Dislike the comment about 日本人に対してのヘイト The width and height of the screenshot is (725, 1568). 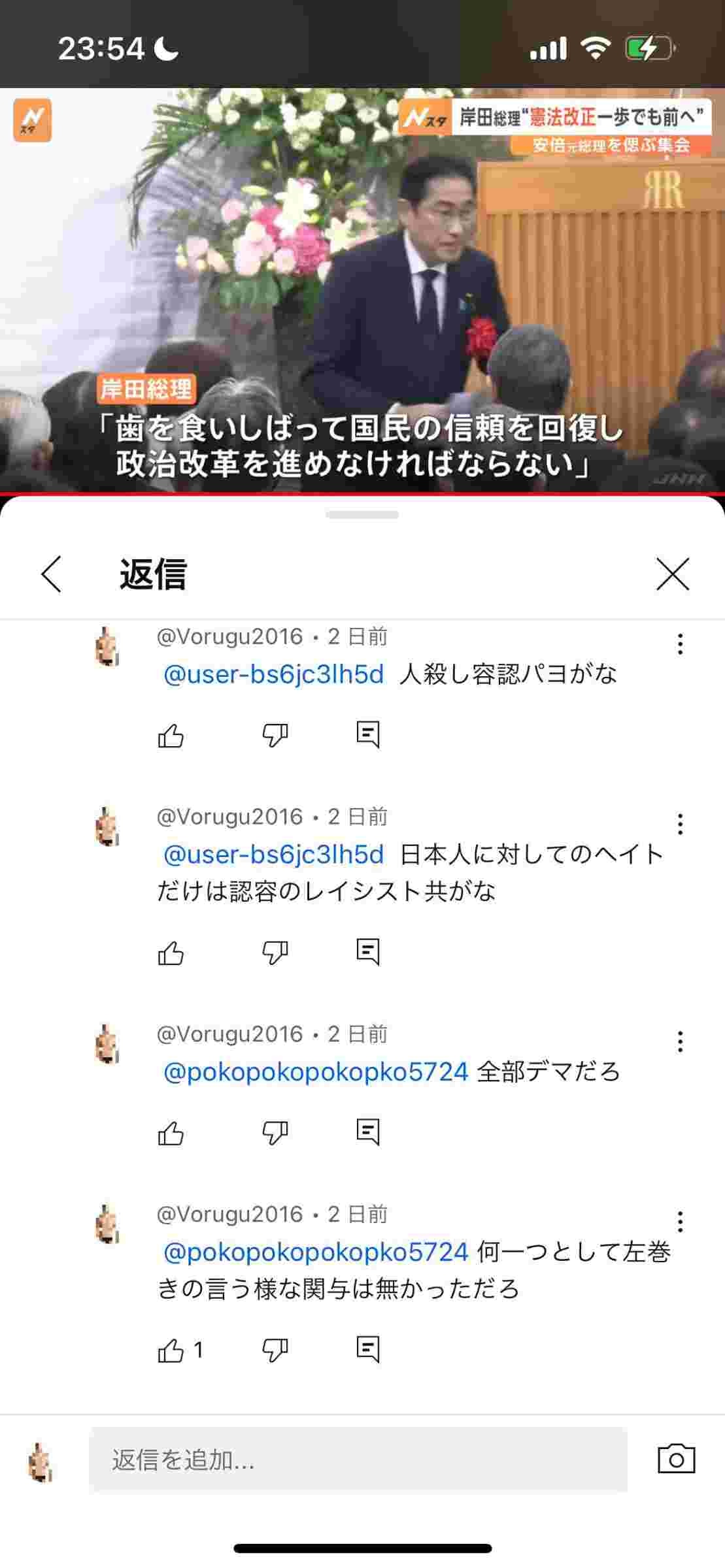[x=275, y=953]
